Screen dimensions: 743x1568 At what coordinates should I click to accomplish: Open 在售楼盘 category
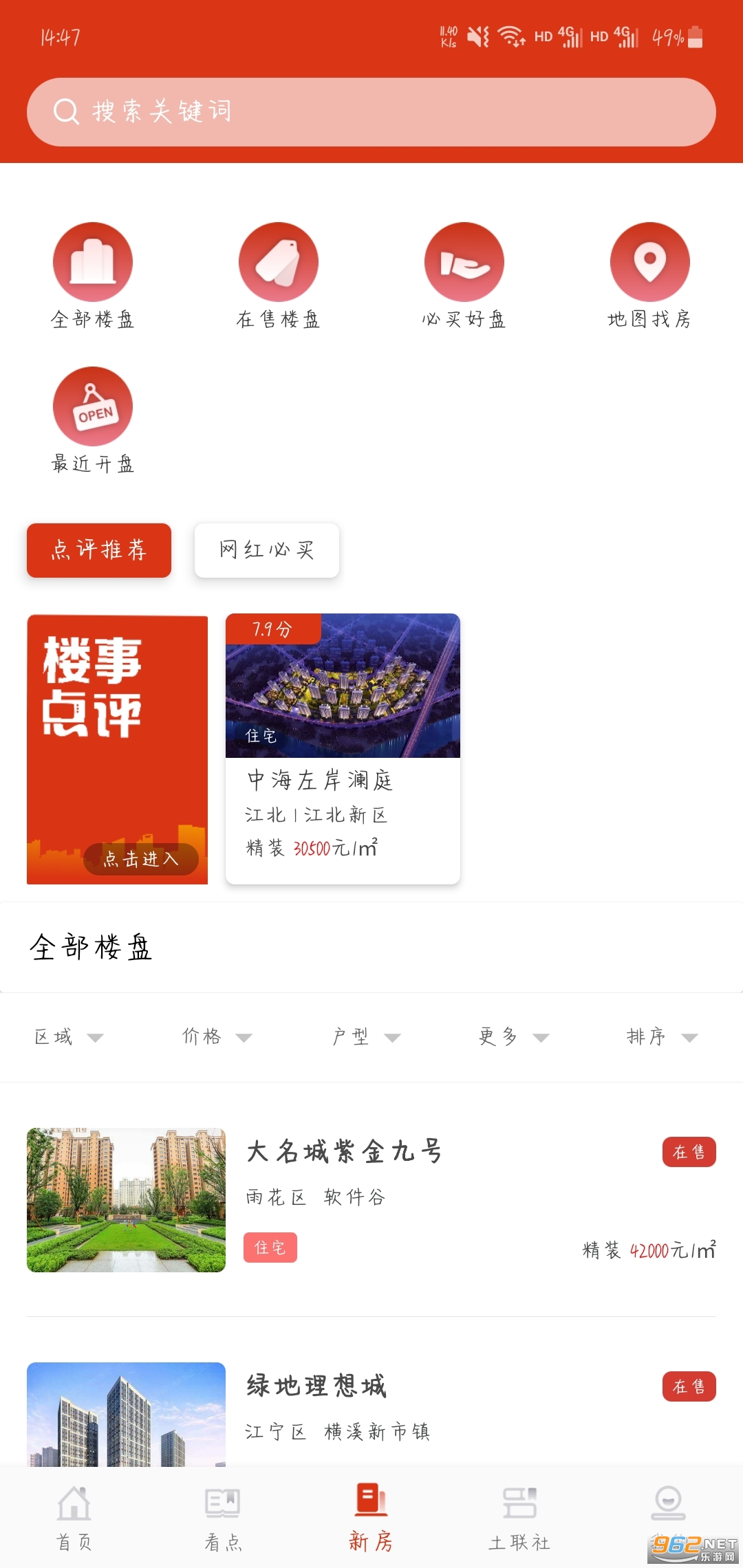coord(279,275)
